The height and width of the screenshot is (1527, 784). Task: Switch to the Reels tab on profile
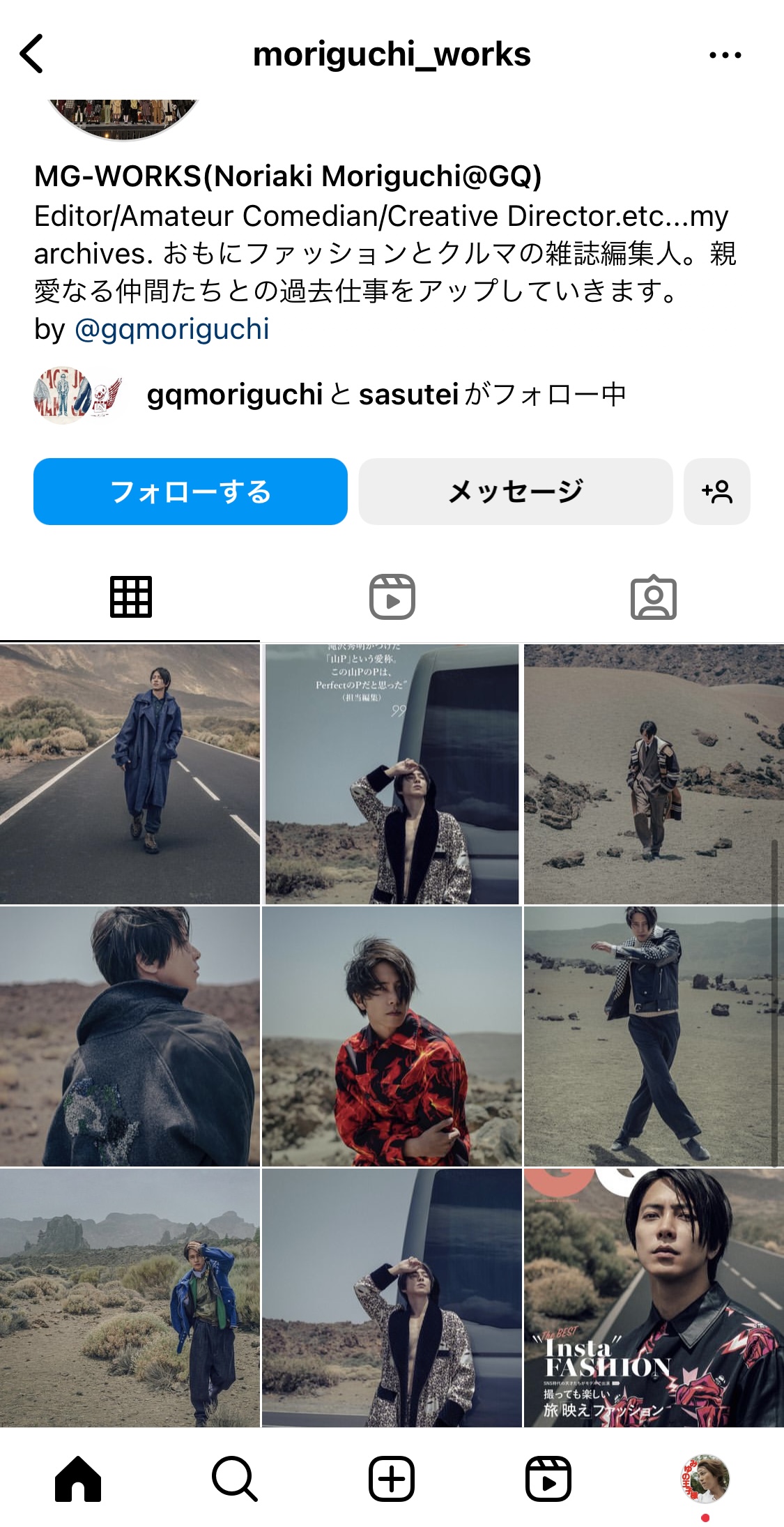392,598
